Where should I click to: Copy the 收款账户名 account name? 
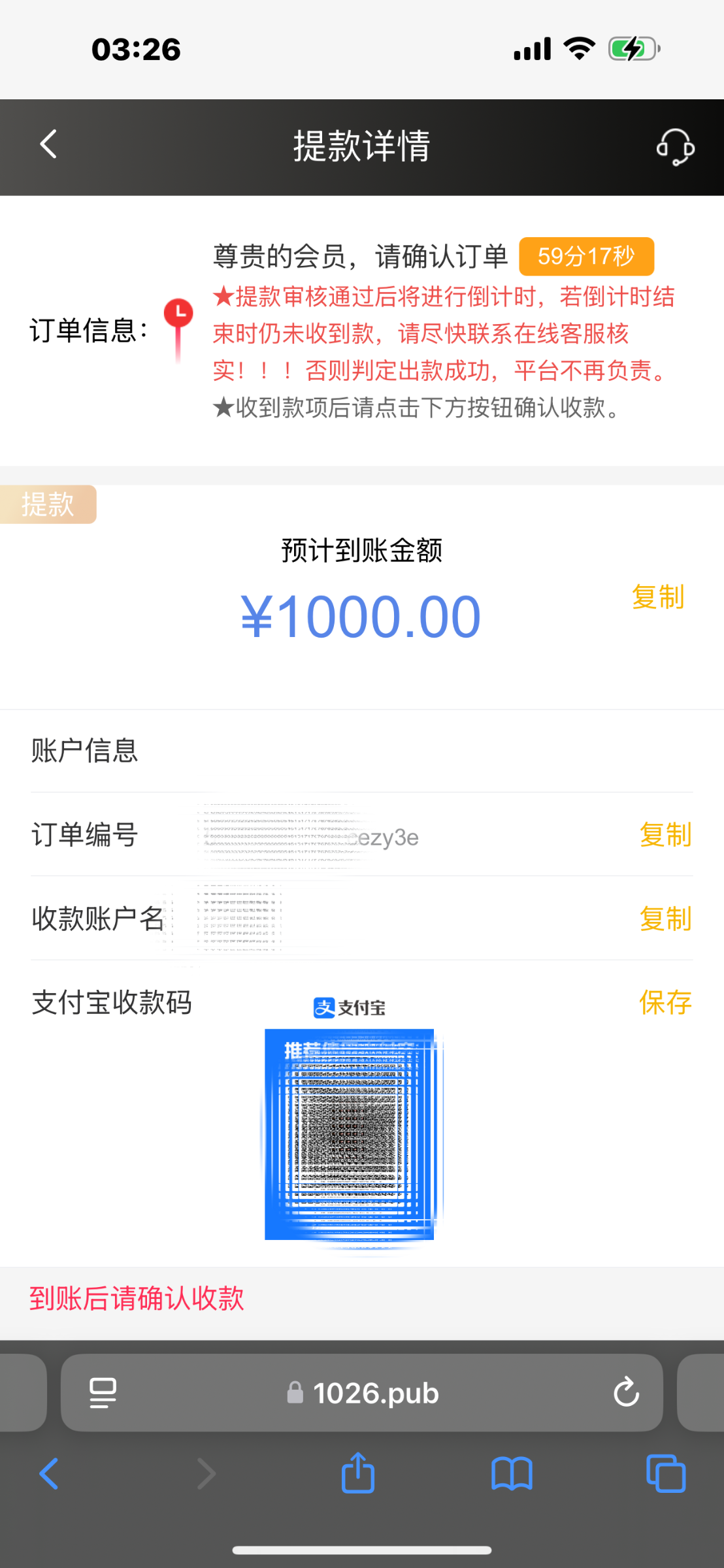pyautogui.click(x=665, y=919)
